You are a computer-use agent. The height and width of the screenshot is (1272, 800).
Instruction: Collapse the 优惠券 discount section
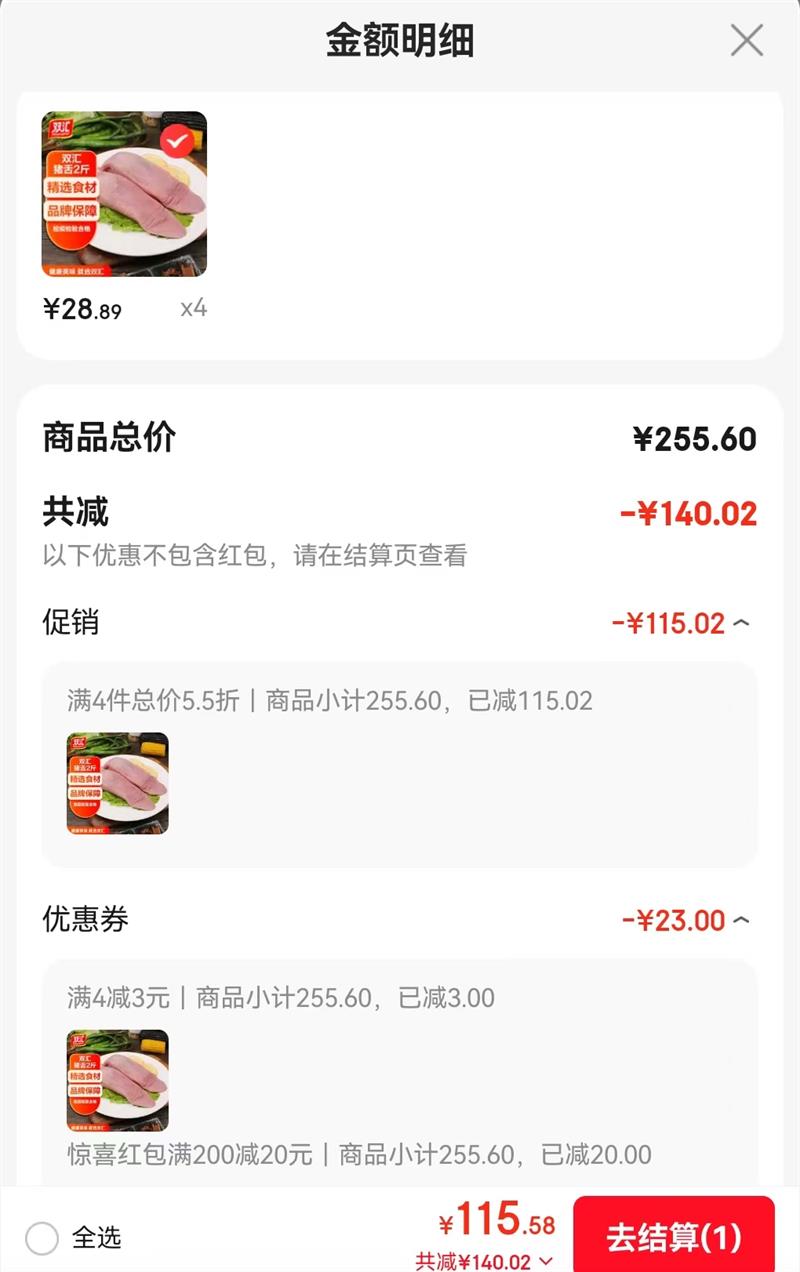pyautogui.click(x=741, y=920)
